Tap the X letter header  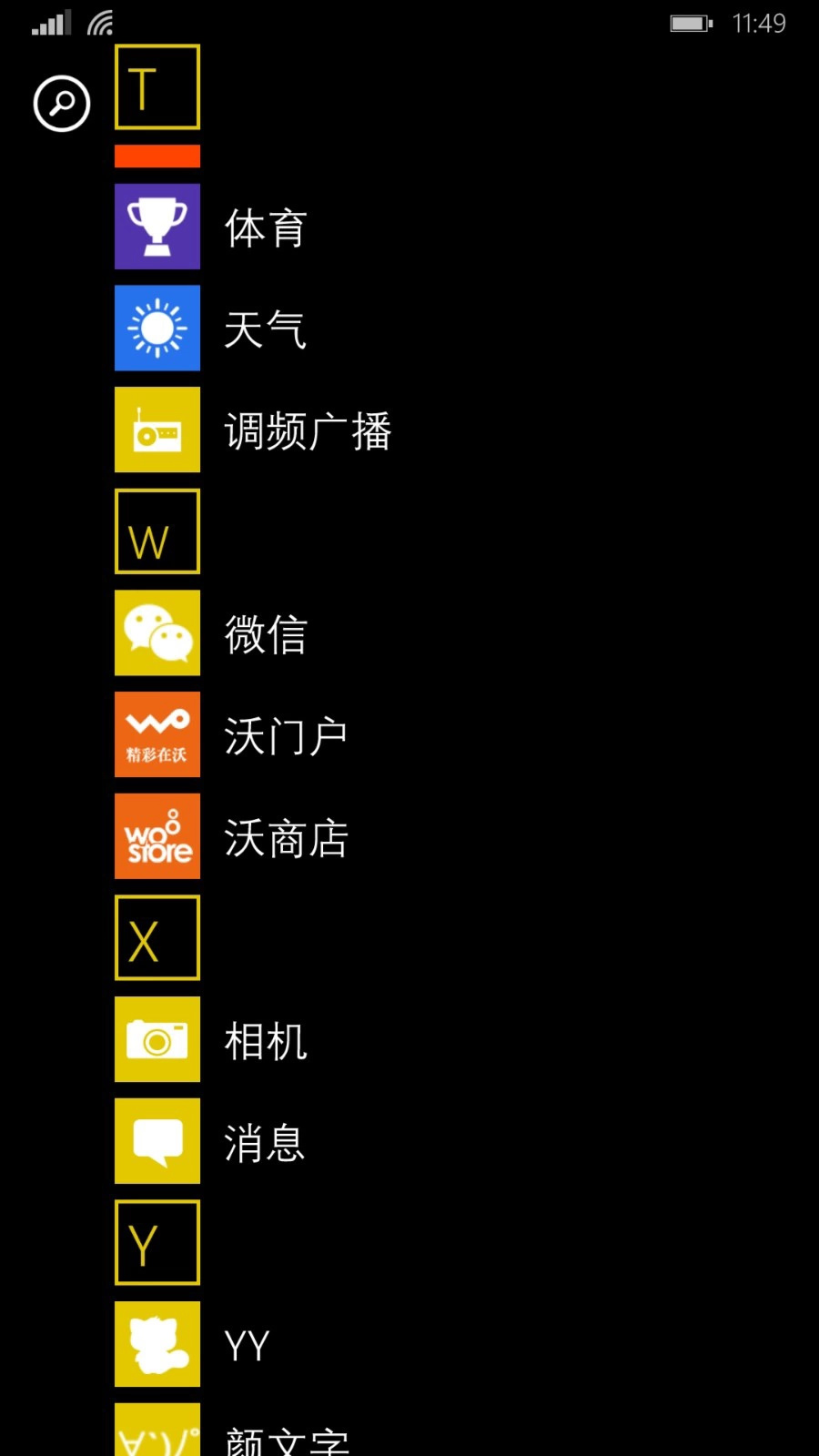157,938
